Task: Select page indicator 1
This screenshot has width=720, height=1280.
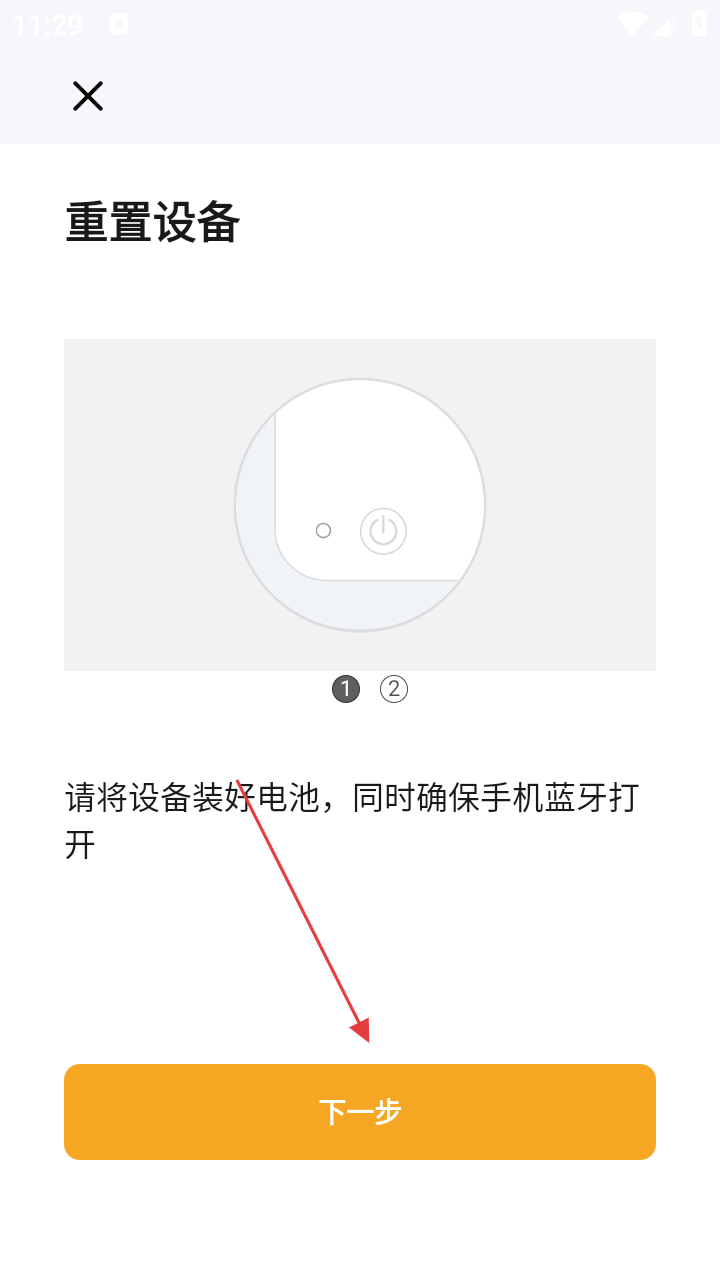Action: [346, 689]
